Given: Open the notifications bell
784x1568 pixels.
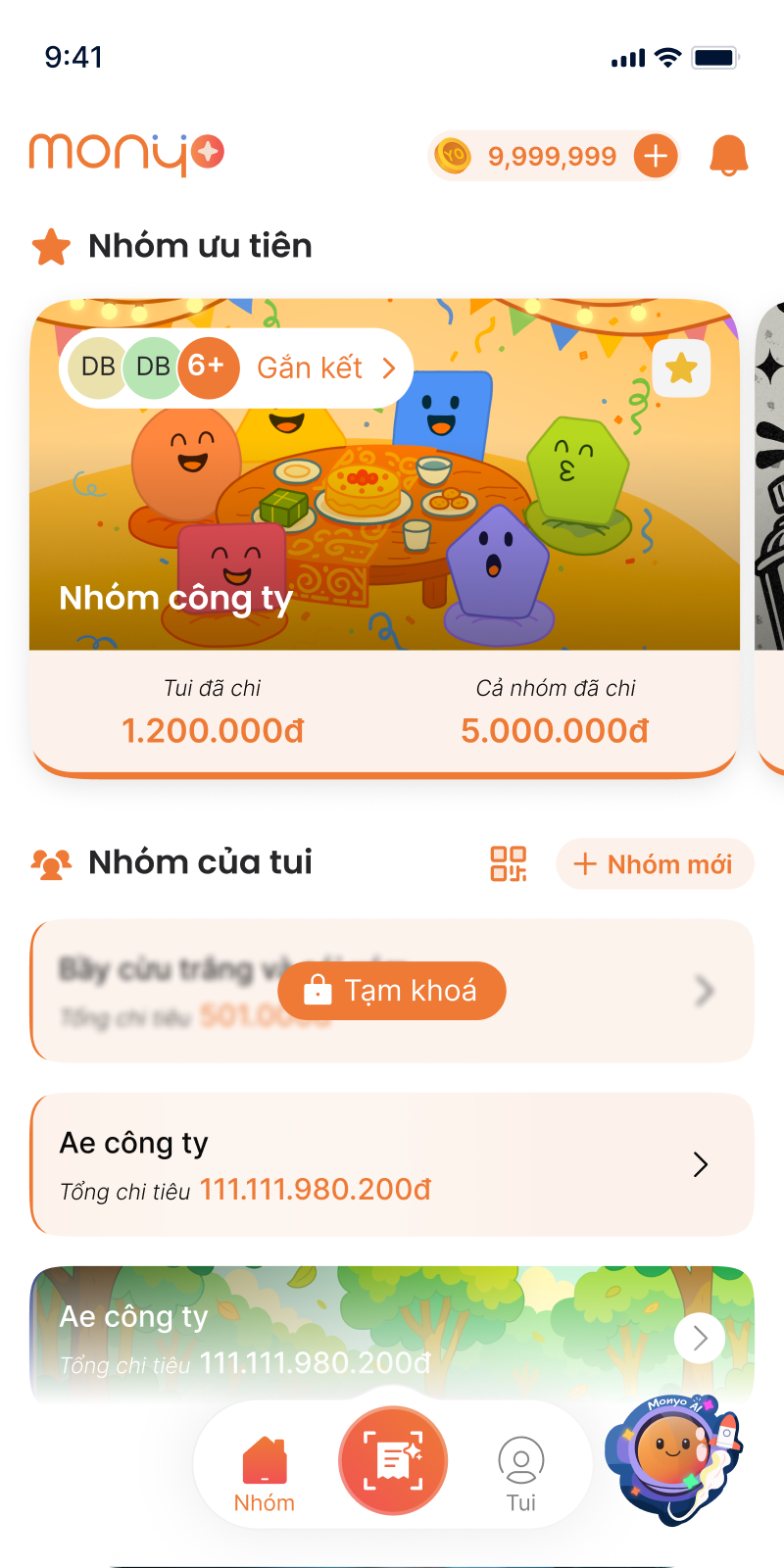Looking at the screenshot, I should pos(728,156).
